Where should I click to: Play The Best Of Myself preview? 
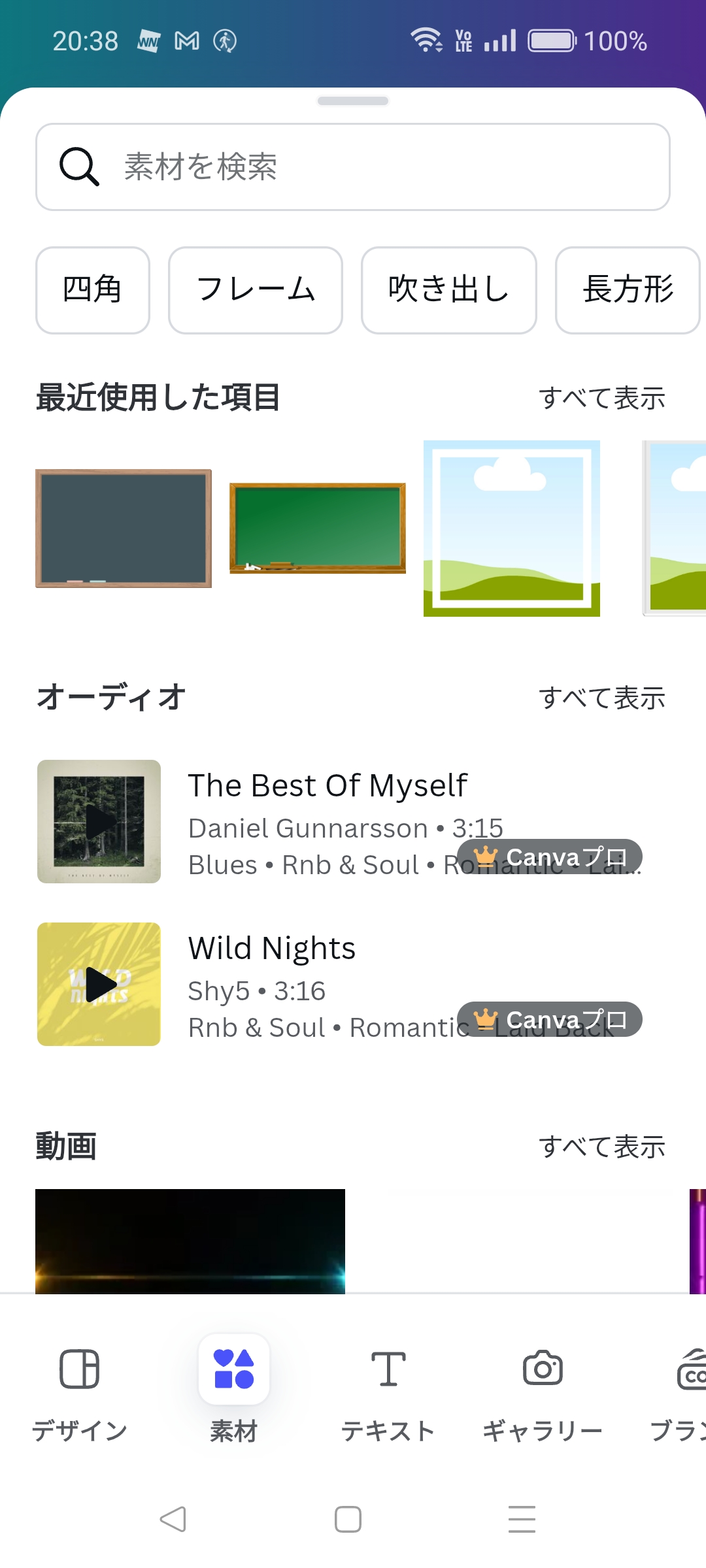click(x=99, y=821)
